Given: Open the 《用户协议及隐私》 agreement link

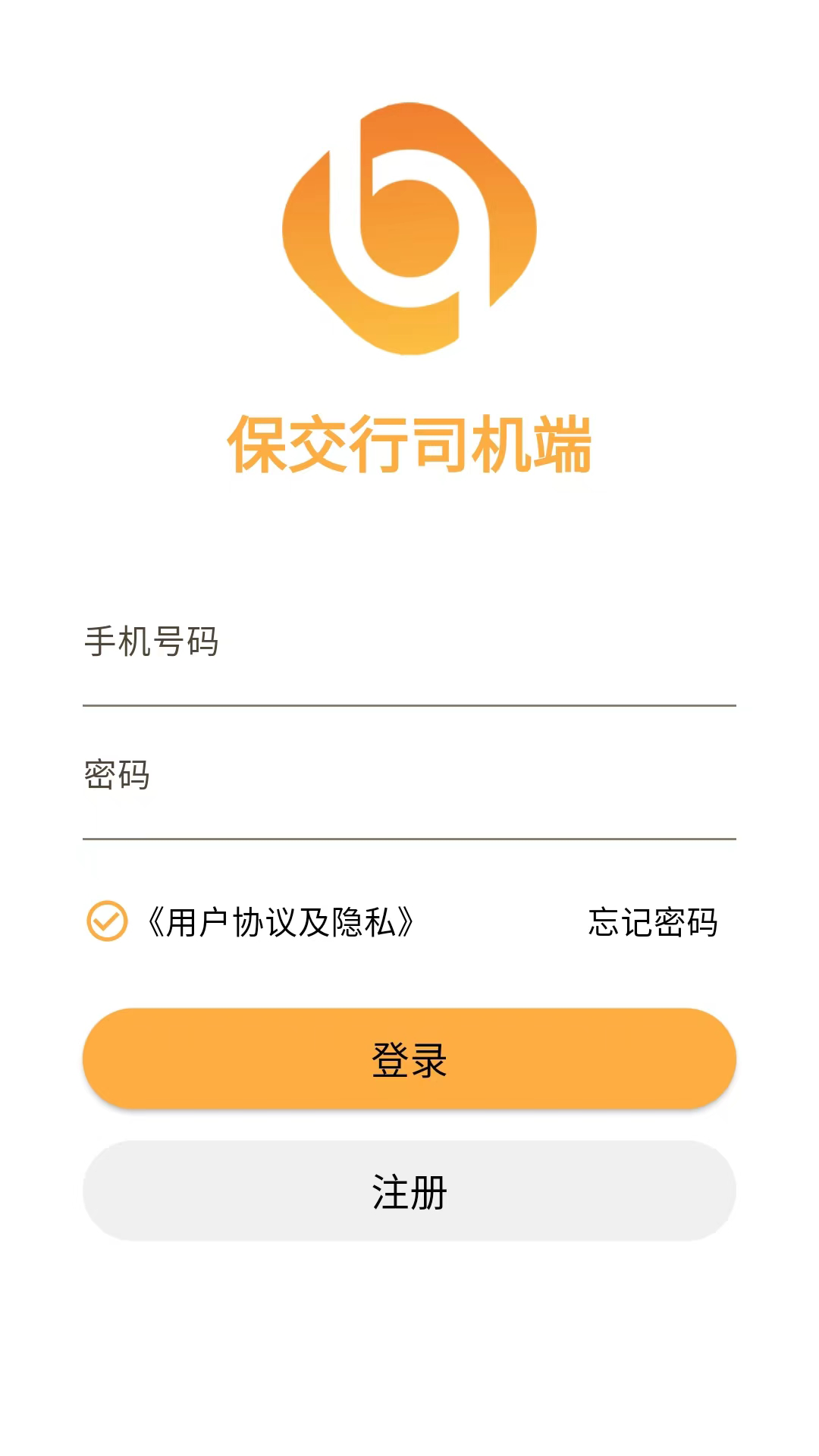Looking at the screenshot, I should [x=281, y=923].
